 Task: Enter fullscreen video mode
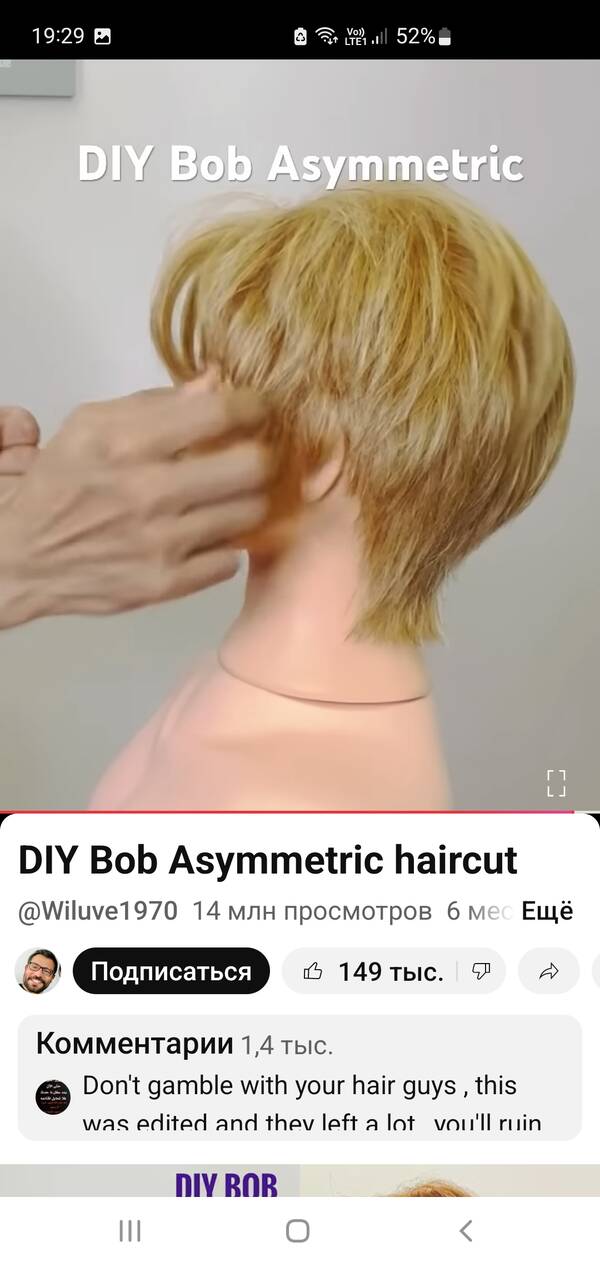(556, 783)
